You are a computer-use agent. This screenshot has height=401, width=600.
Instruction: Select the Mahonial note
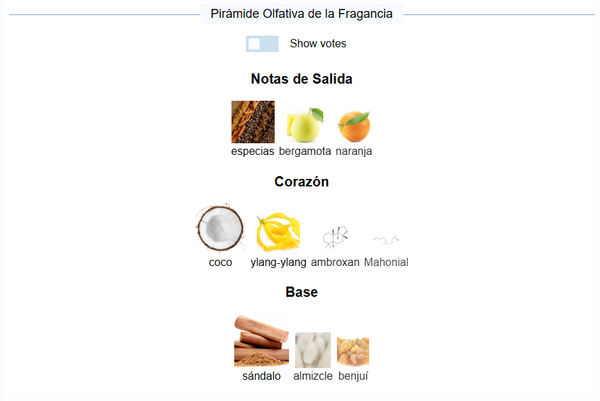[386, 241]
